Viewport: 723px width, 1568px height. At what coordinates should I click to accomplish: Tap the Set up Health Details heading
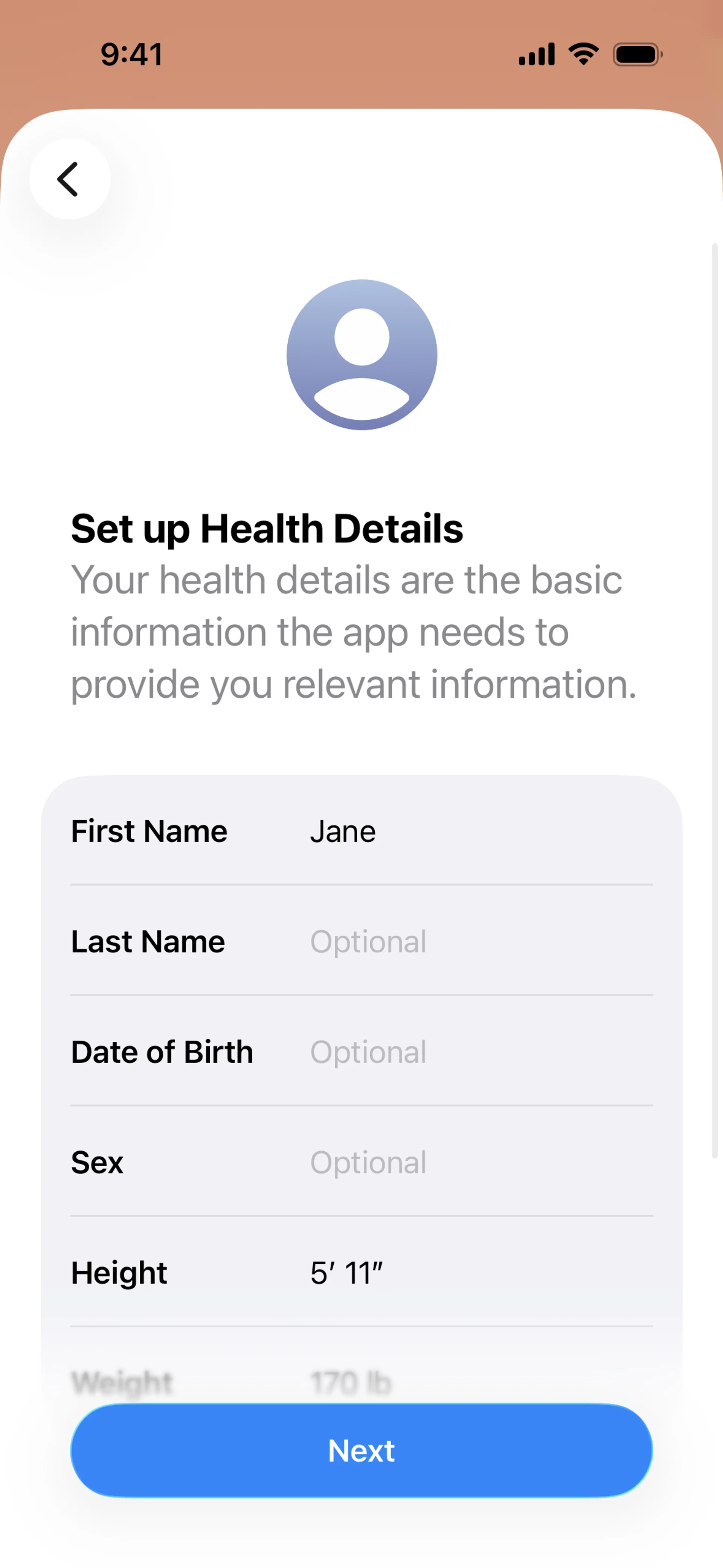click(267, 528)
